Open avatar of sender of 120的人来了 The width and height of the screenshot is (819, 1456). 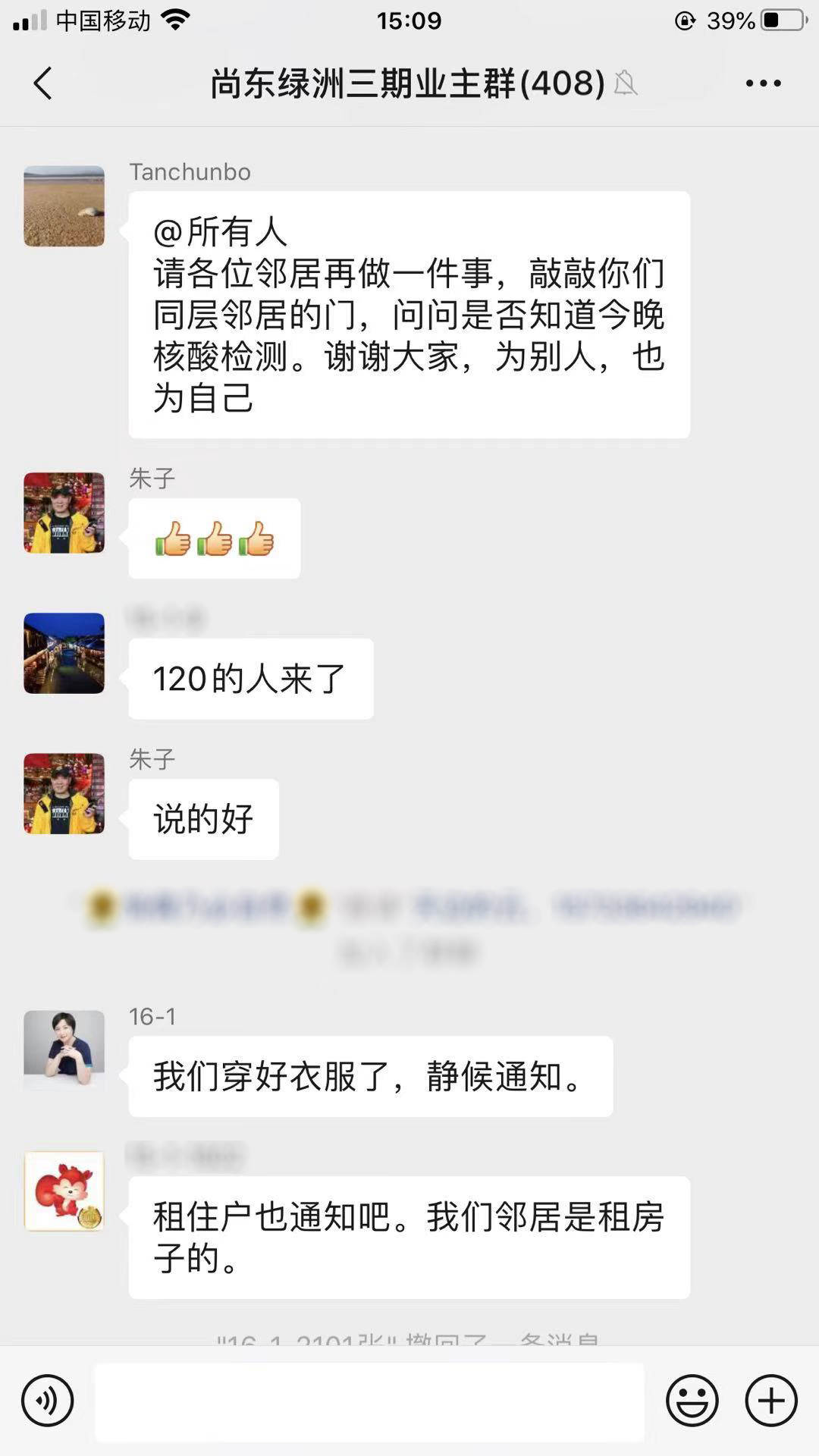point(64,653)
